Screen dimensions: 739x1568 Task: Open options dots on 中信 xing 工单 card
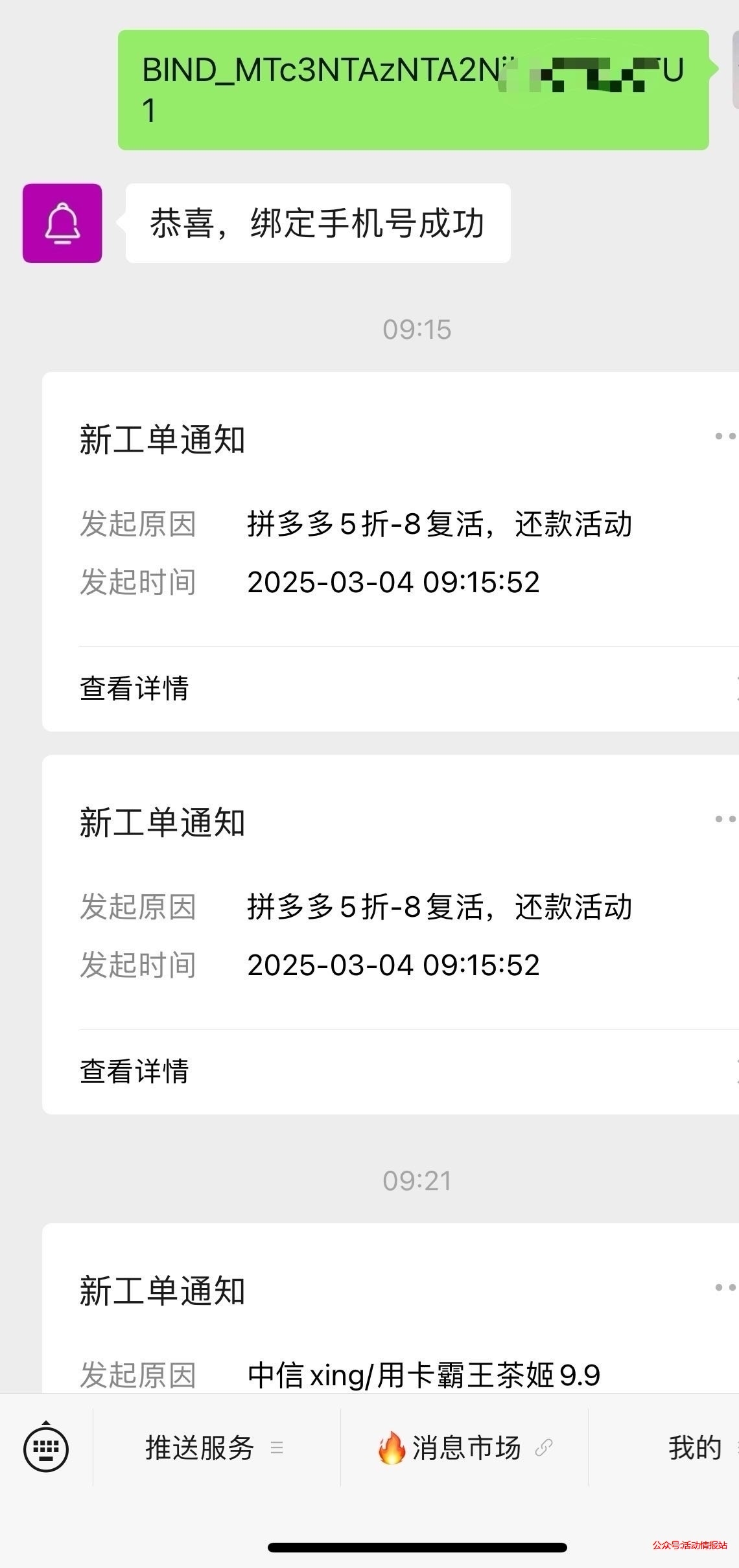(725, 1287)
